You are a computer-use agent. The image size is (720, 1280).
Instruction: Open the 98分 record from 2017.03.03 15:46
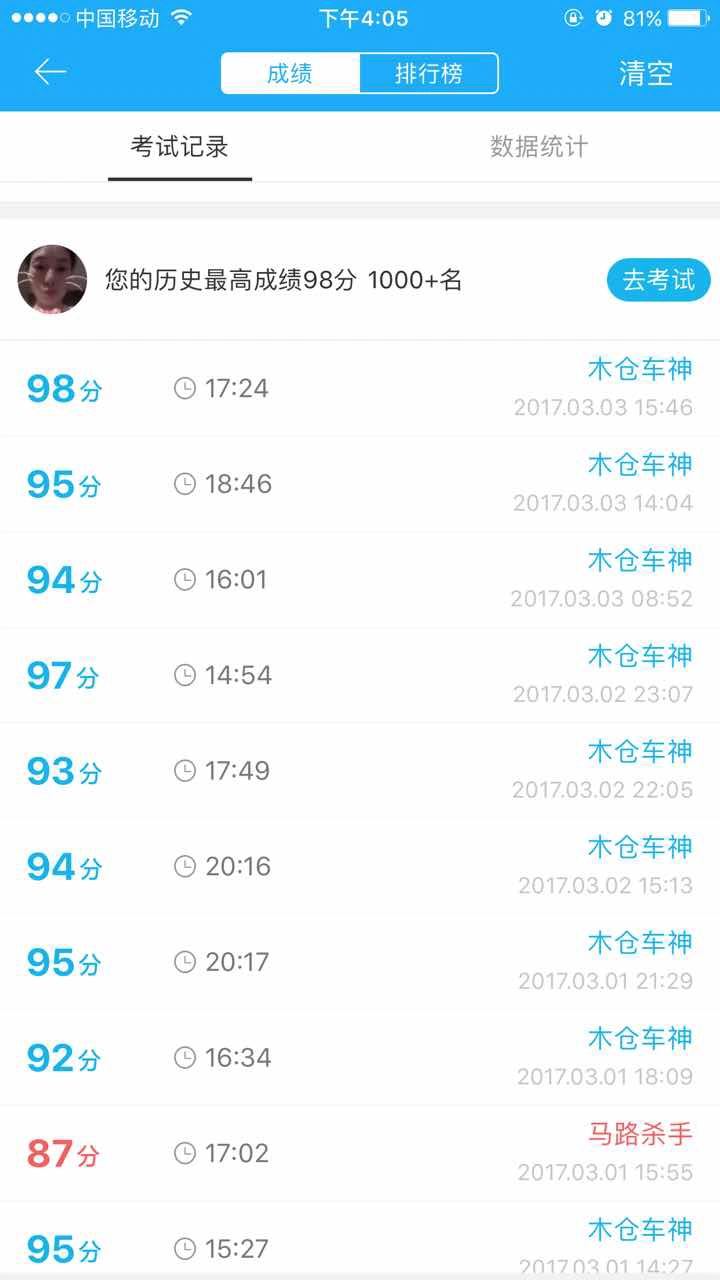tap(360, 388)
